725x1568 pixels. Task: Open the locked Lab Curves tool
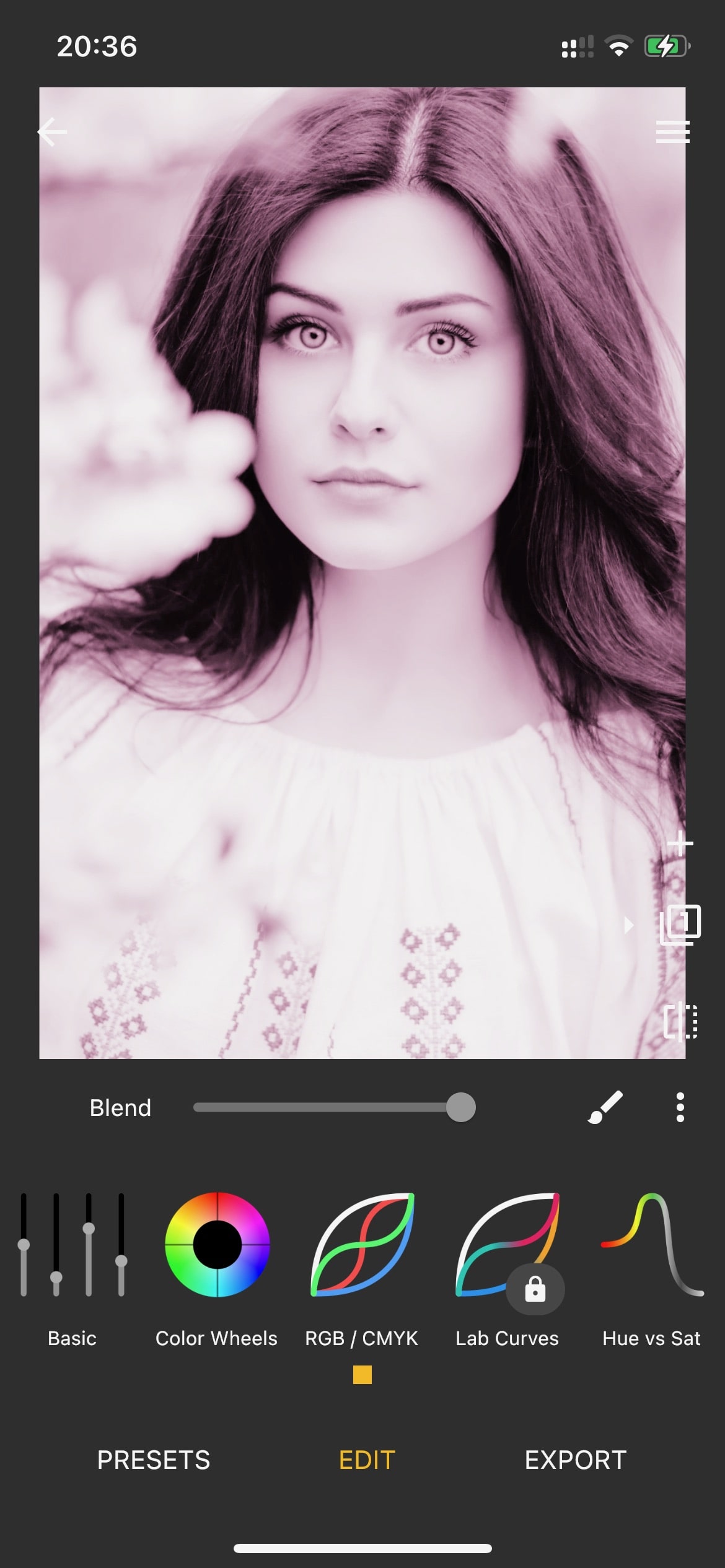coord(507,1269)
